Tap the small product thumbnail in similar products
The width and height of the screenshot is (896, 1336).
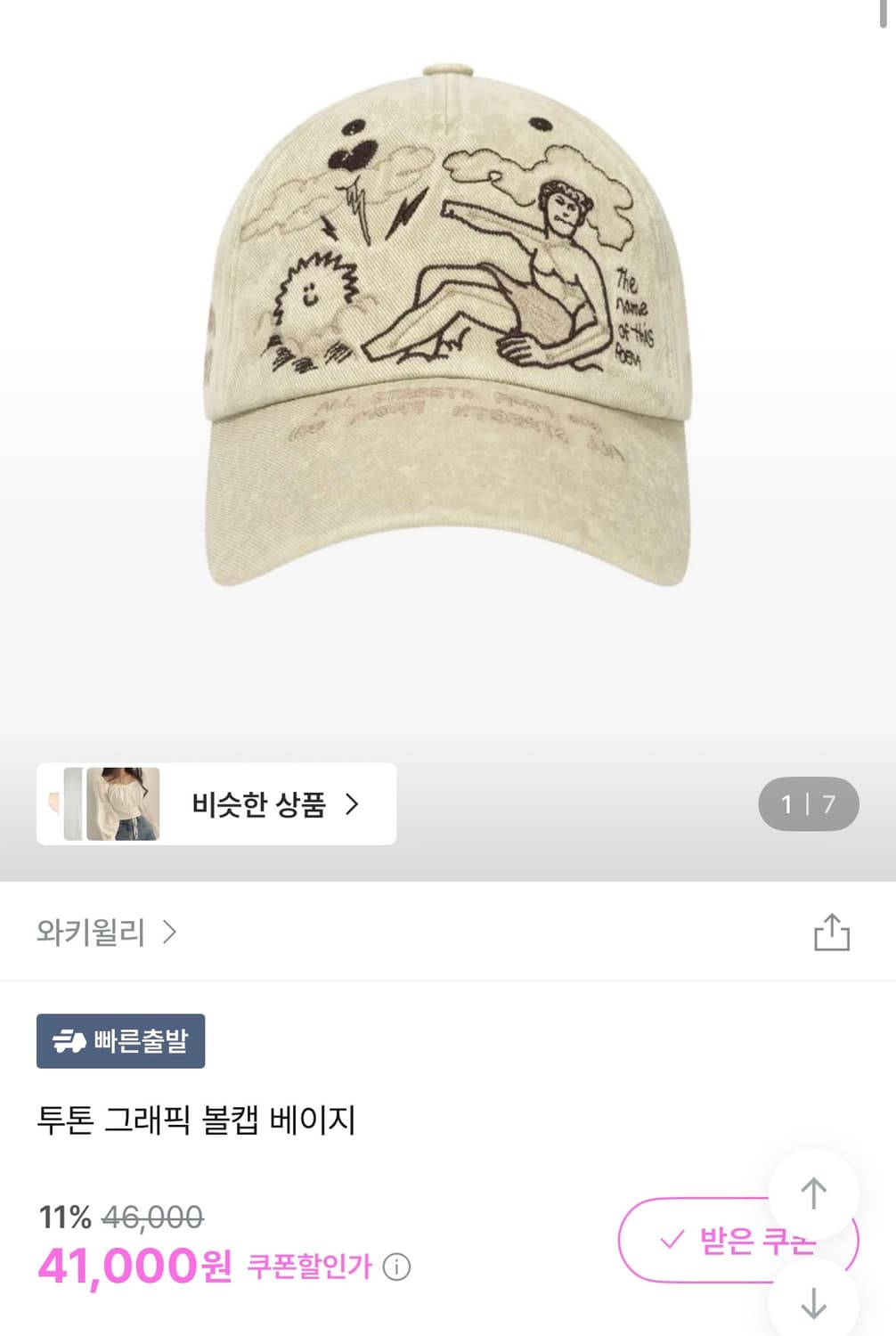120,802
